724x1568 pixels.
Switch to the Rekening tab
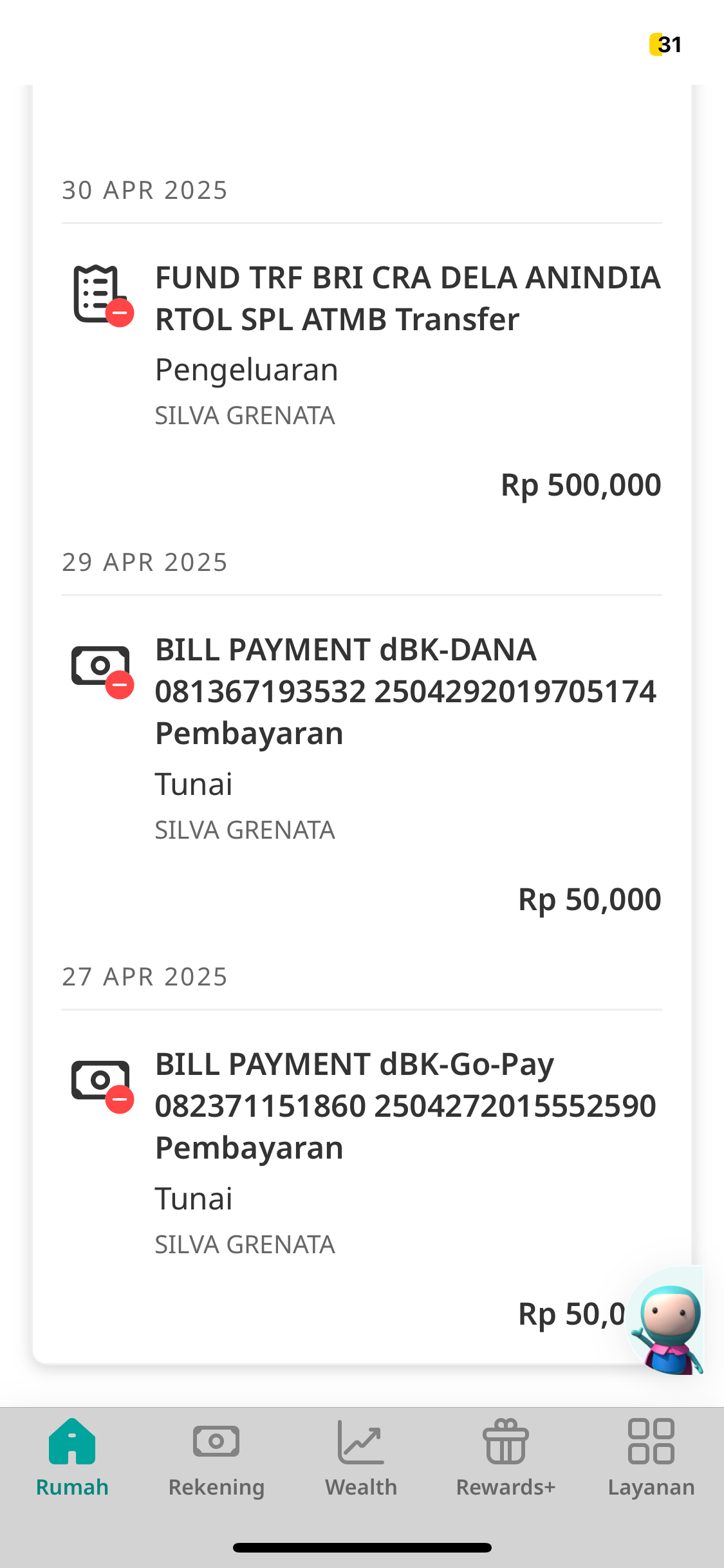point(216,1459)
